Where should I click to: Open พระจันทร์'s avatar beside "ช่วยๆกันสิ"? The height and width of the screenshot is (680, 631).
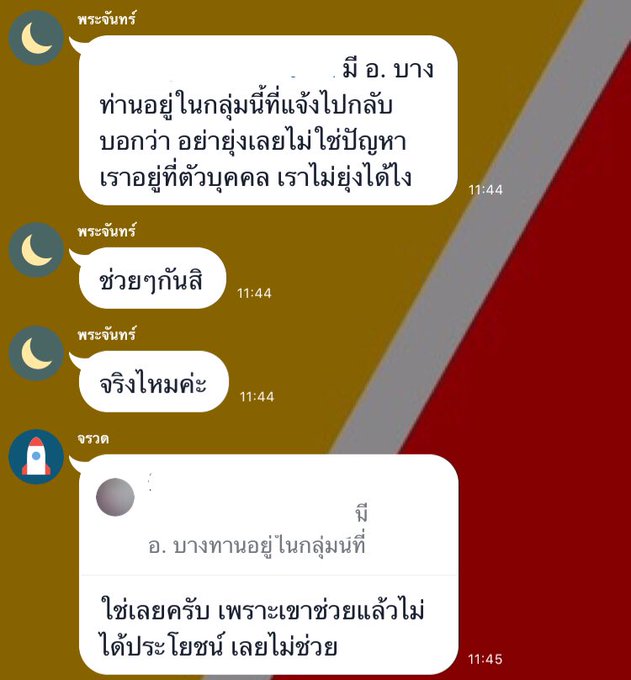click(36, 249)
